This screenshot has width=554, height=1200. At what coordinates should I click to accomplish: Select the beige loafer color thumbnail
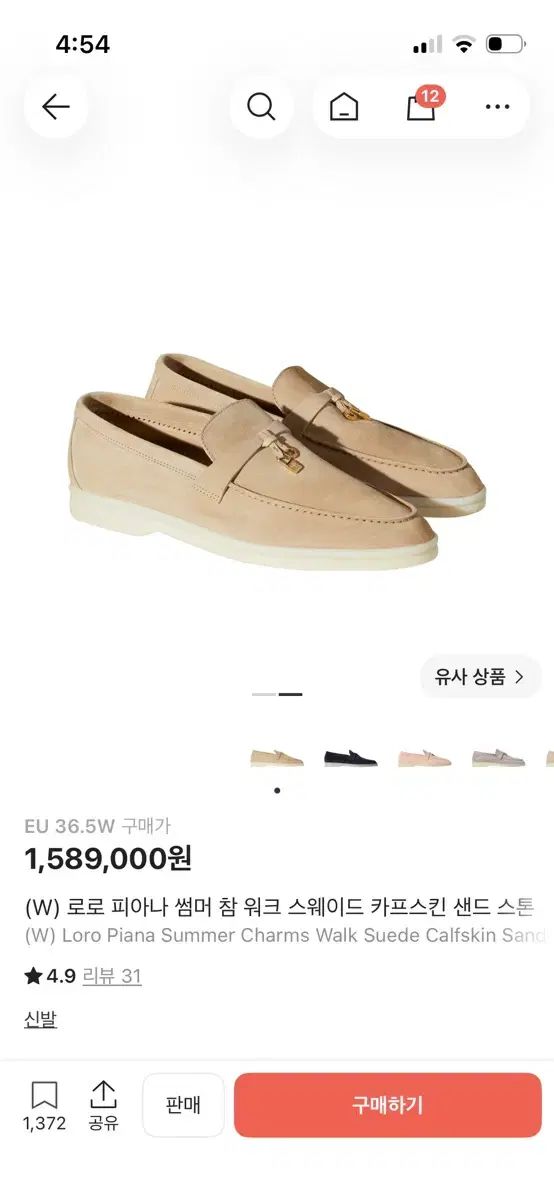point(277,757)
